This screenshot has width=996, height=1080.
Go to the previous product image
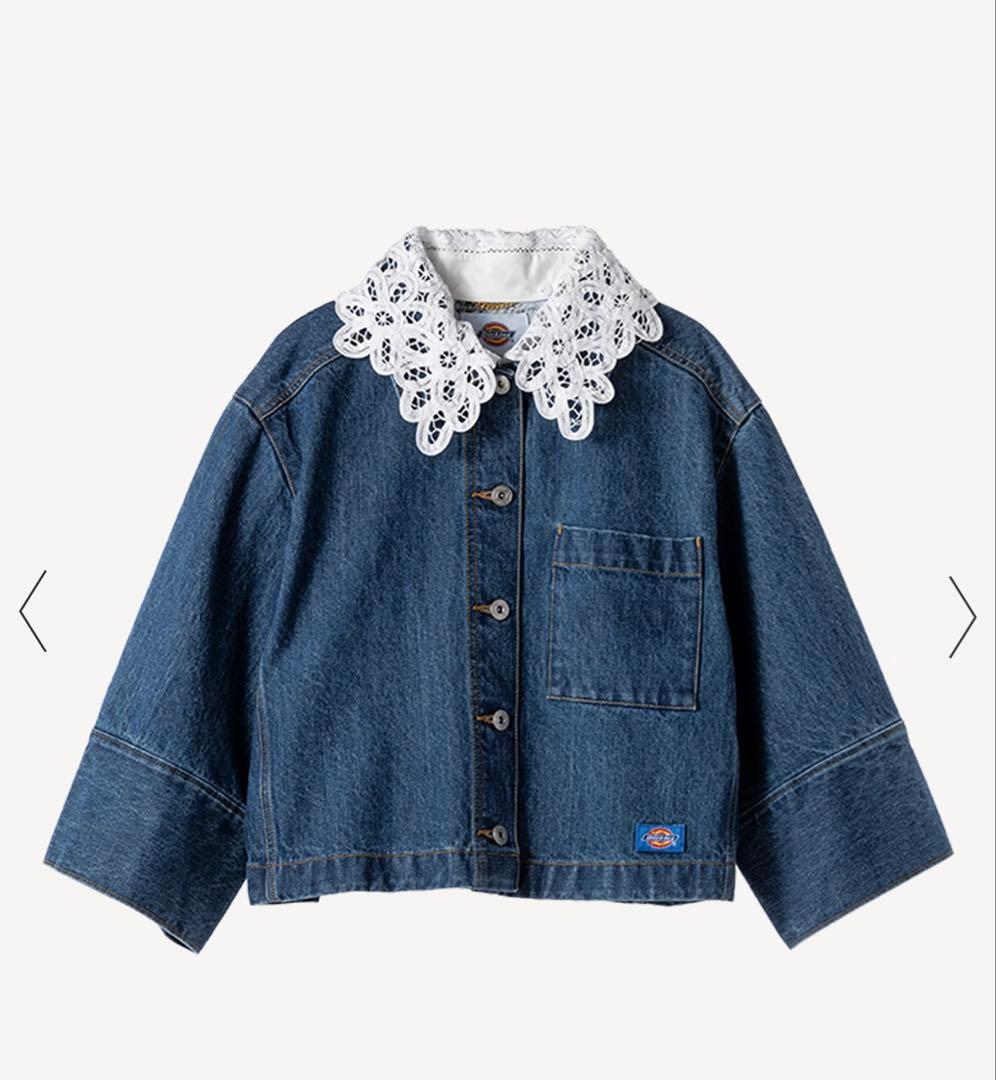tap(33, 611)
